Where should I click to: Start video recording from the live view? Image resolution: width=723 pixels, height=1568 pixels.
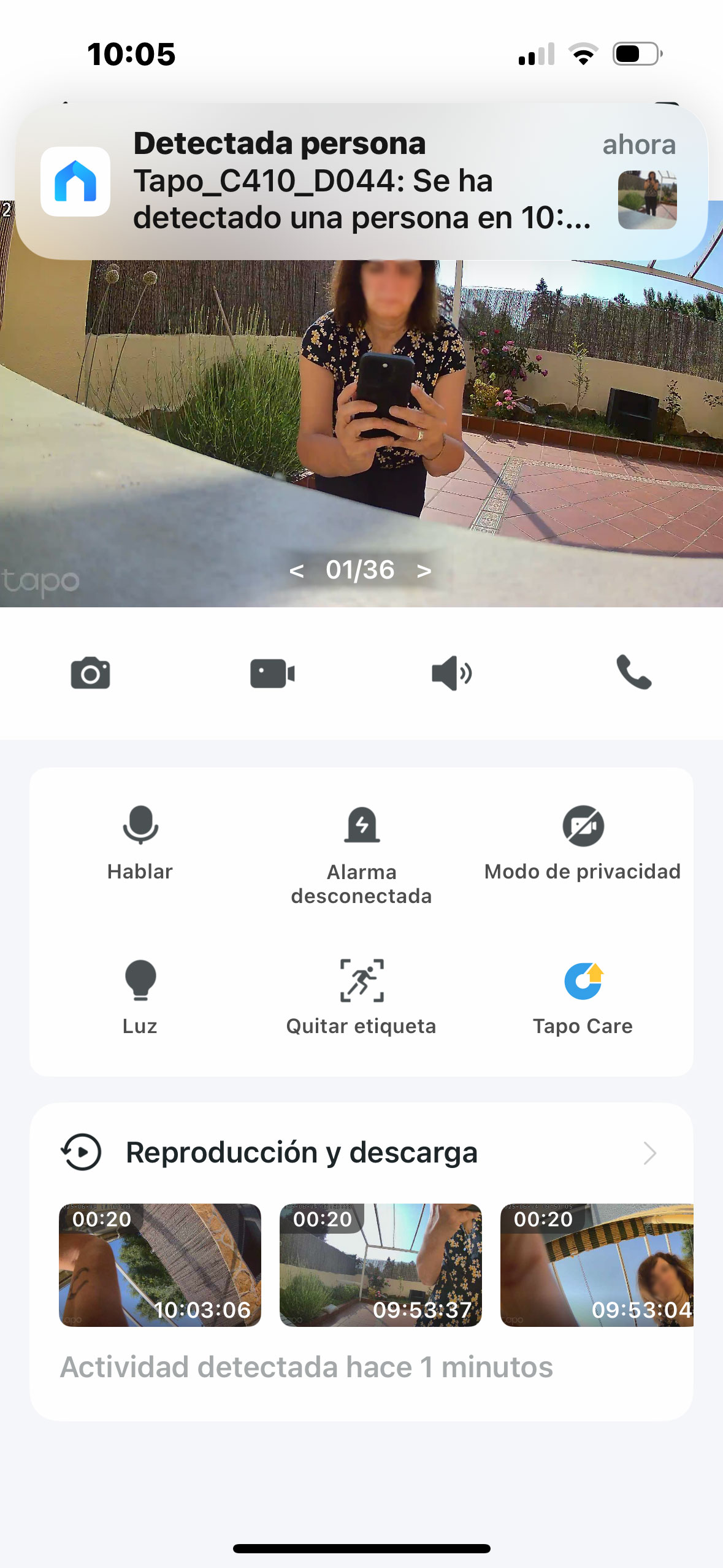pyautogui.click(x=272, y=674)
